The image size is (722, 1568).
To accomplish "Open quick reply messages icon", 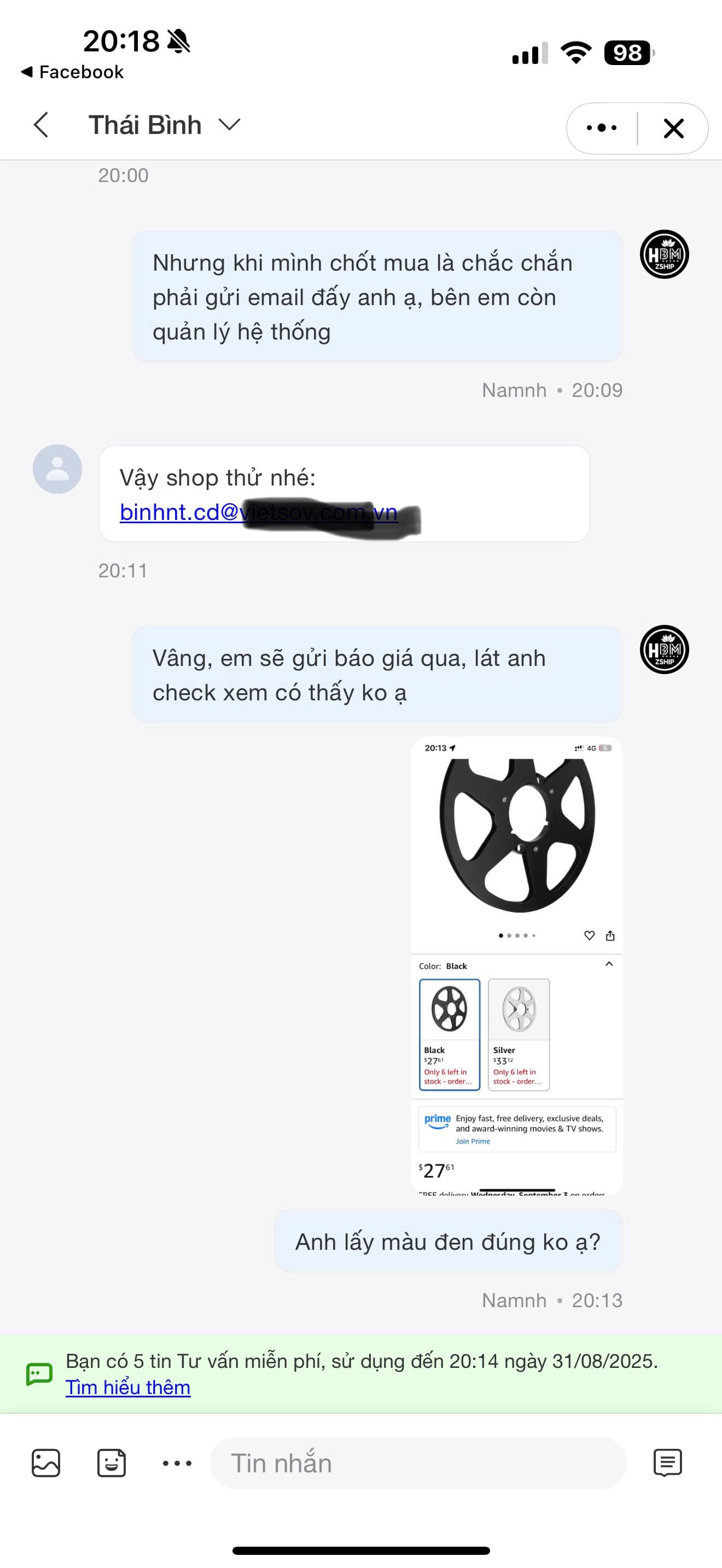I will (x=667, y=1462).
